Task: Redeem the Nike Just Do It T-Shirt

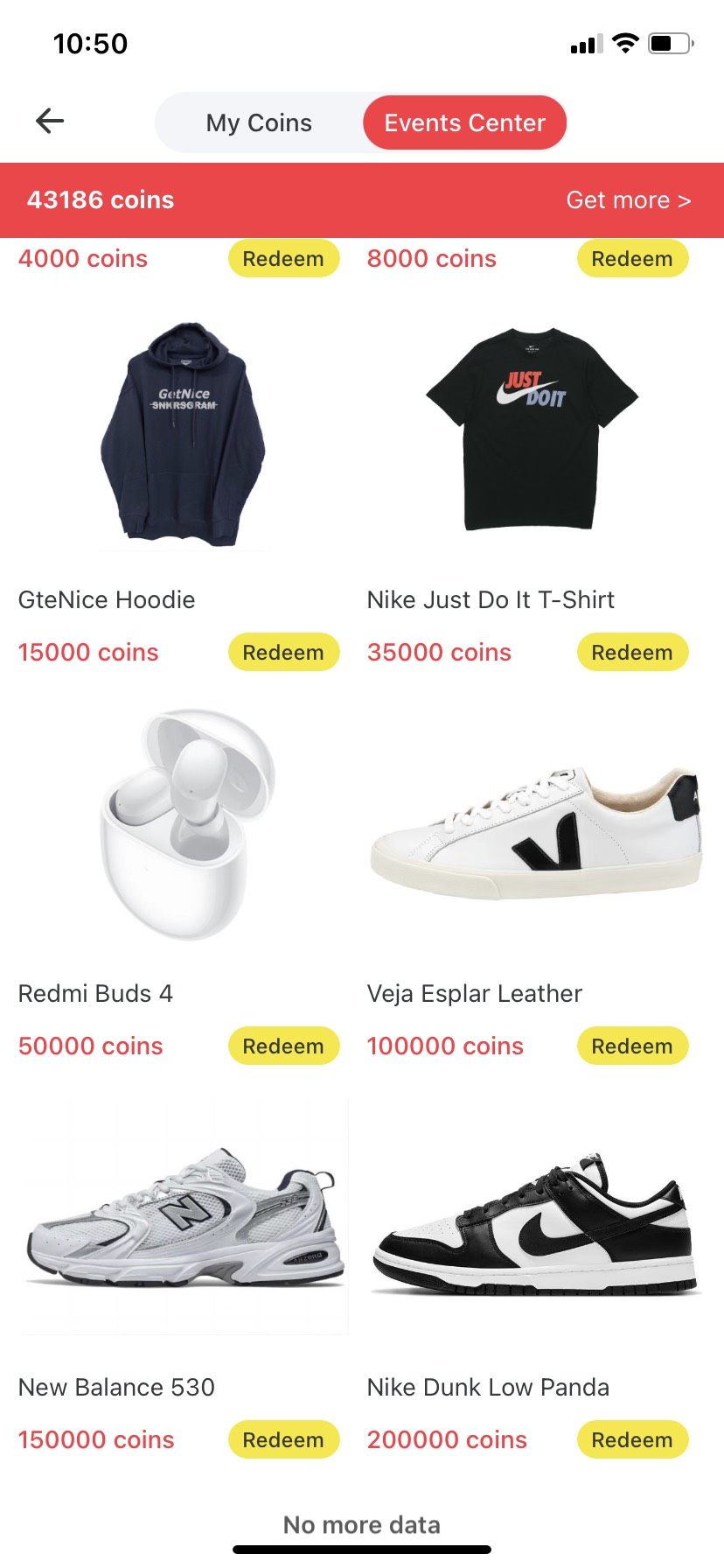Action: pyautogui.click(x=632, y=653)
